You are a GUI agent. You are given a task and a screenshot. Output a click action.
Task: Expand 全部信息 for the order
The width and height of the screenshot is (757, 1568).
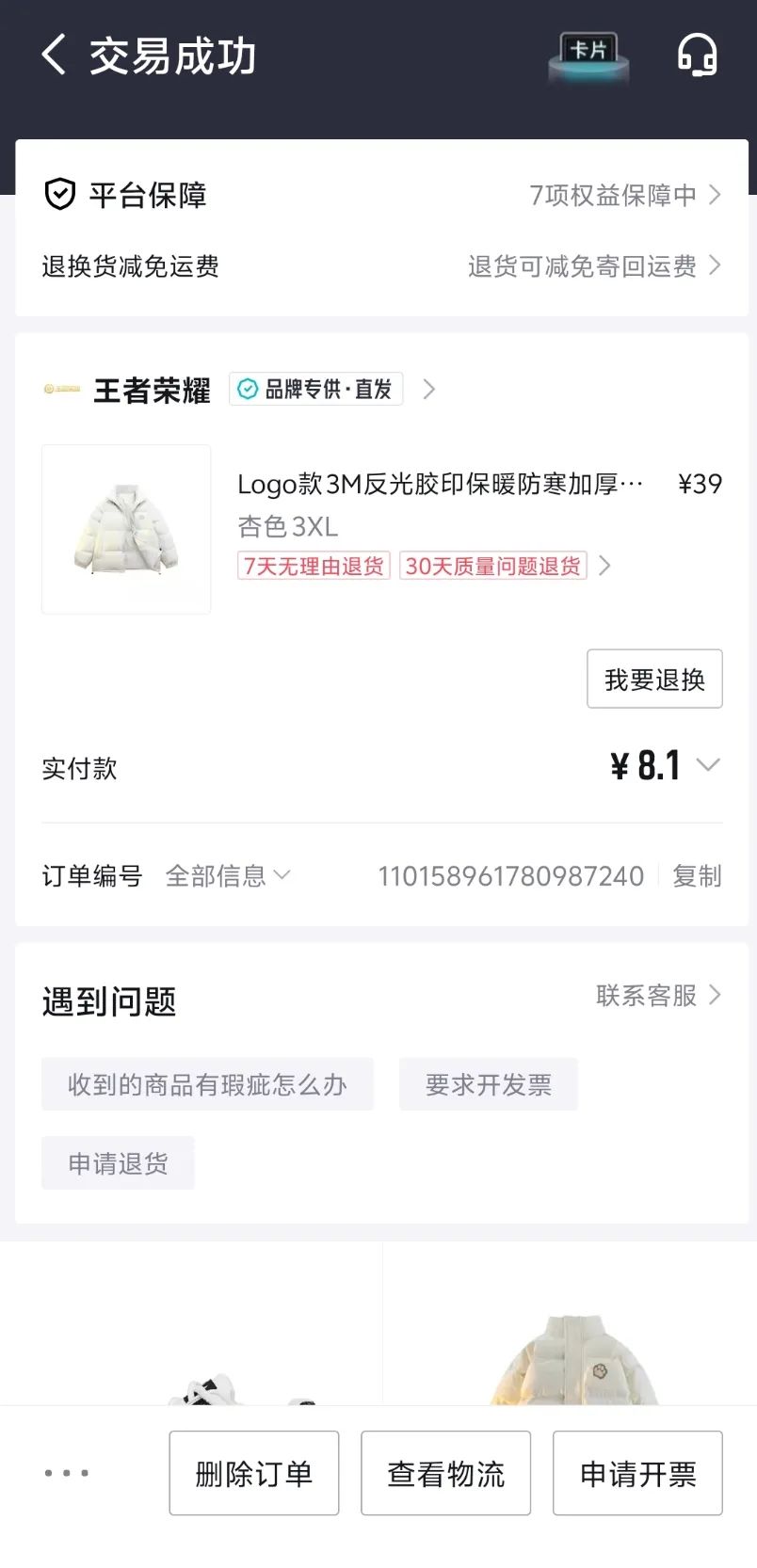(x=228, y=876)
